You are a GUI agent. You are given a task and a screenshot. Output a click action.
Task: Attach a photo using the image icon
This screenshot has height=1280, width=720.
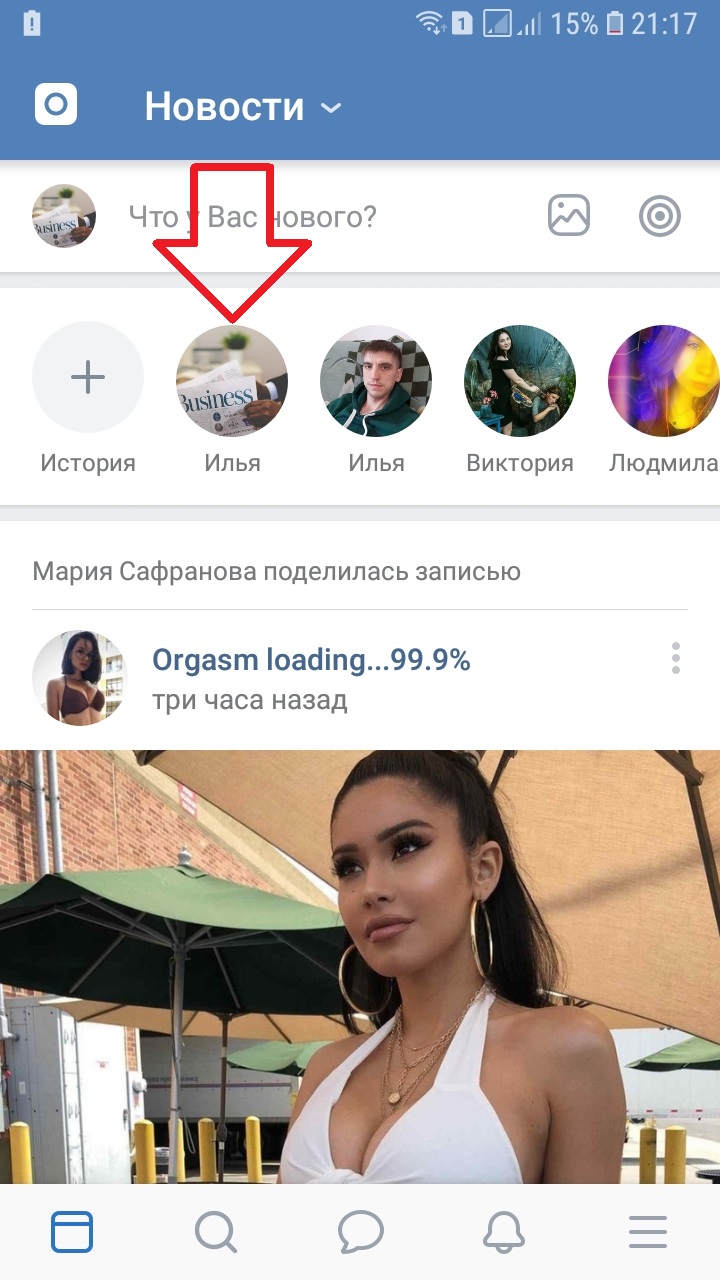tap(567, 214)
